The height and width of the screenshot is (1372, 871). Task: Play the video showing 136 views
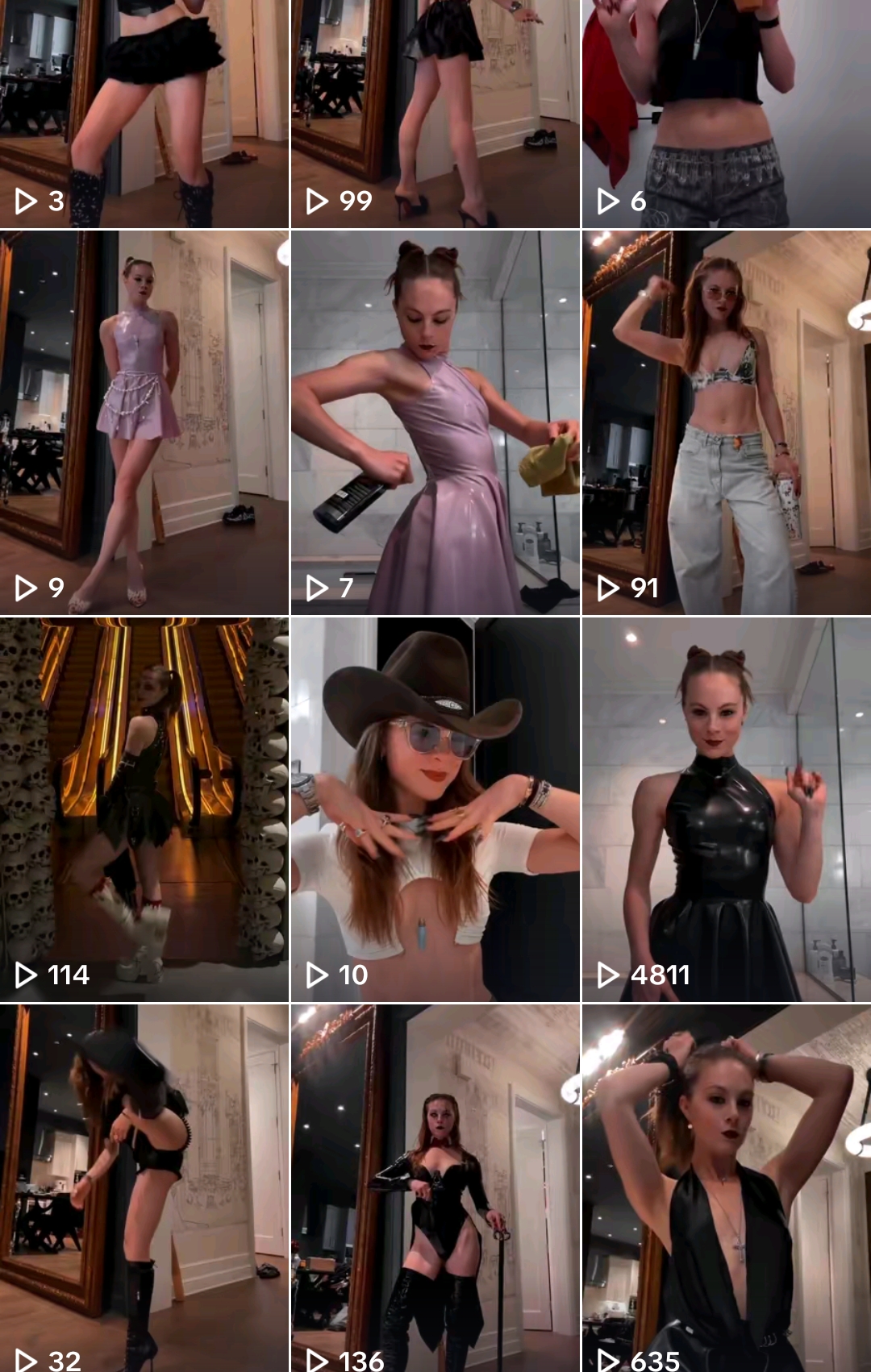[435, 1188]
